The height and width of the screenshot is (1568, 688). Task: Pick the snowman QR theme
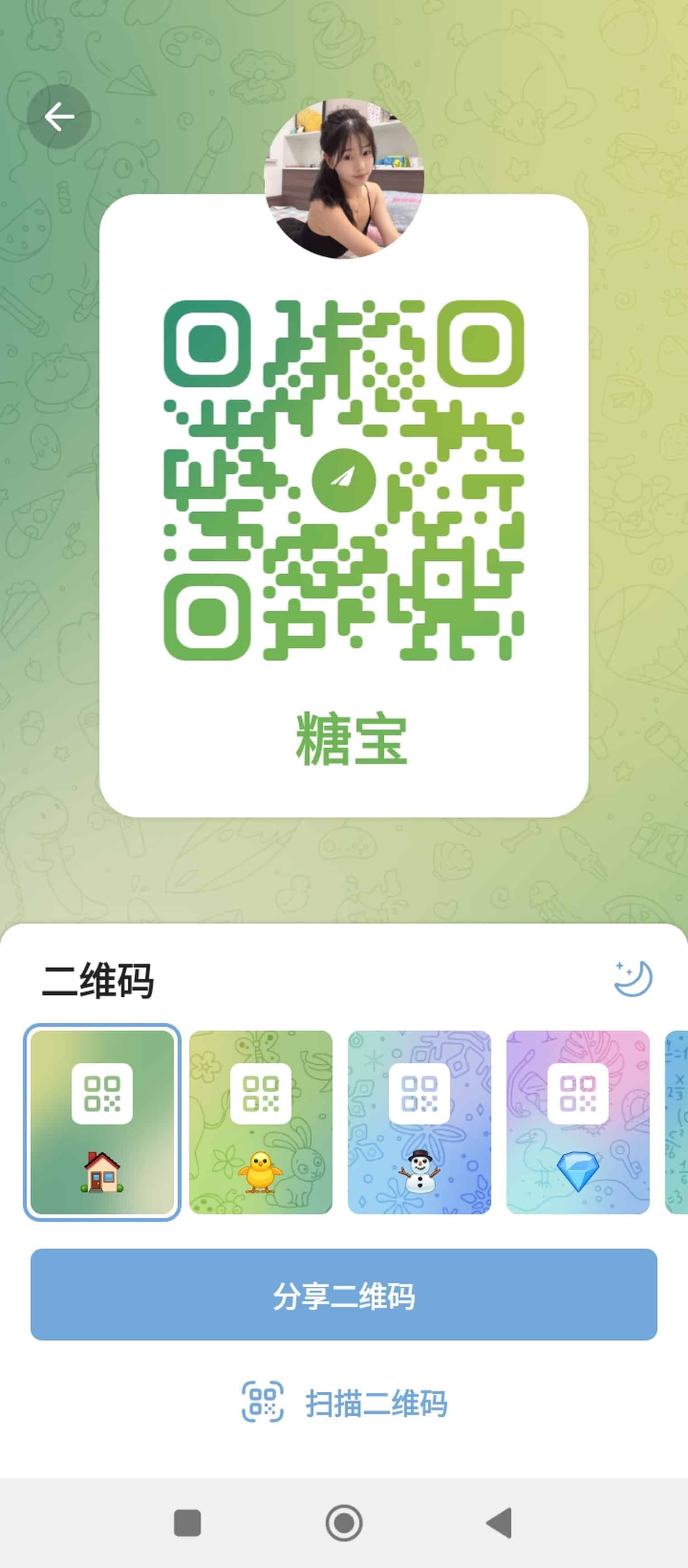click(x=419, y=1122)
